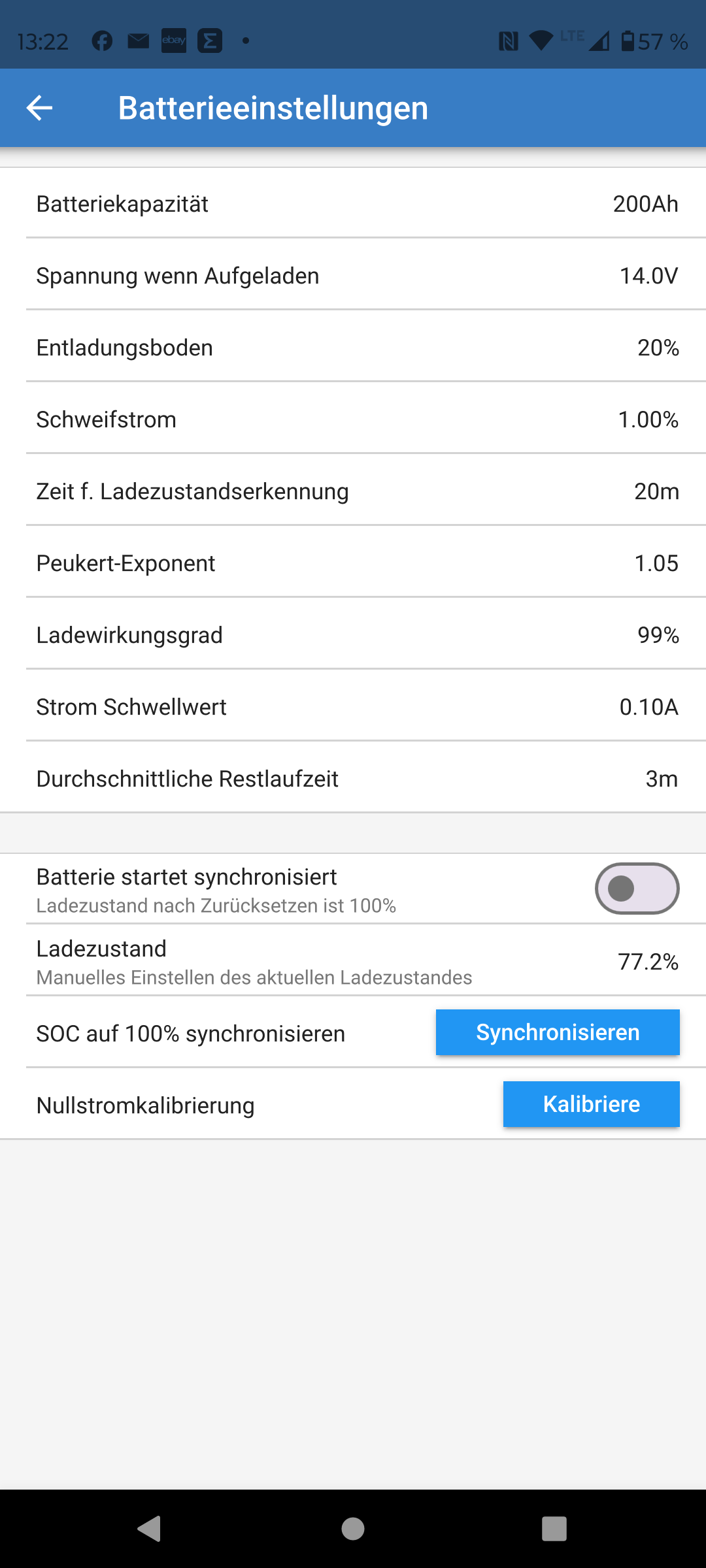Tap the Synchronisieren button

558,1032
